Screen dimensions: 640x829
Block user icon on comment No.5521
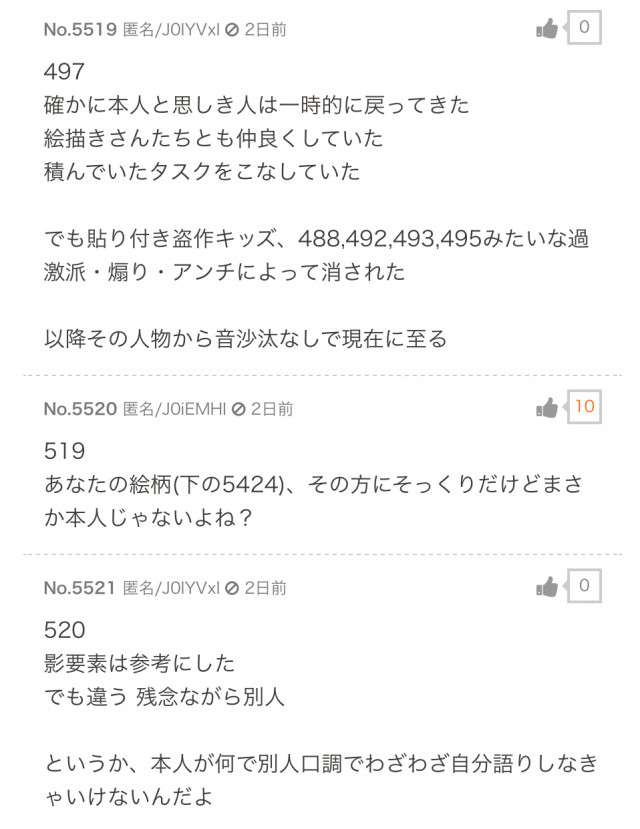pos(233,588)
